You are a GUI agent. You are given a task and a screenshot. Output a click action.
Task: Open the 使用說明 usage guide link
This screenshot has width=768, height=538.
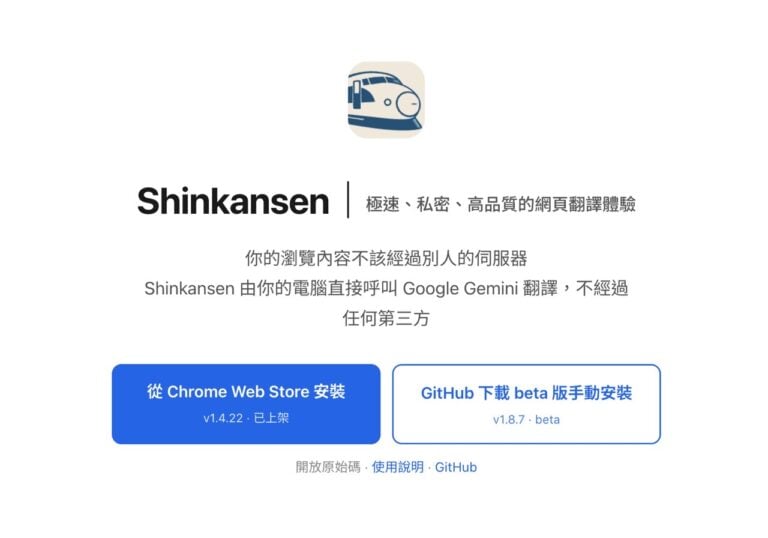398,467
